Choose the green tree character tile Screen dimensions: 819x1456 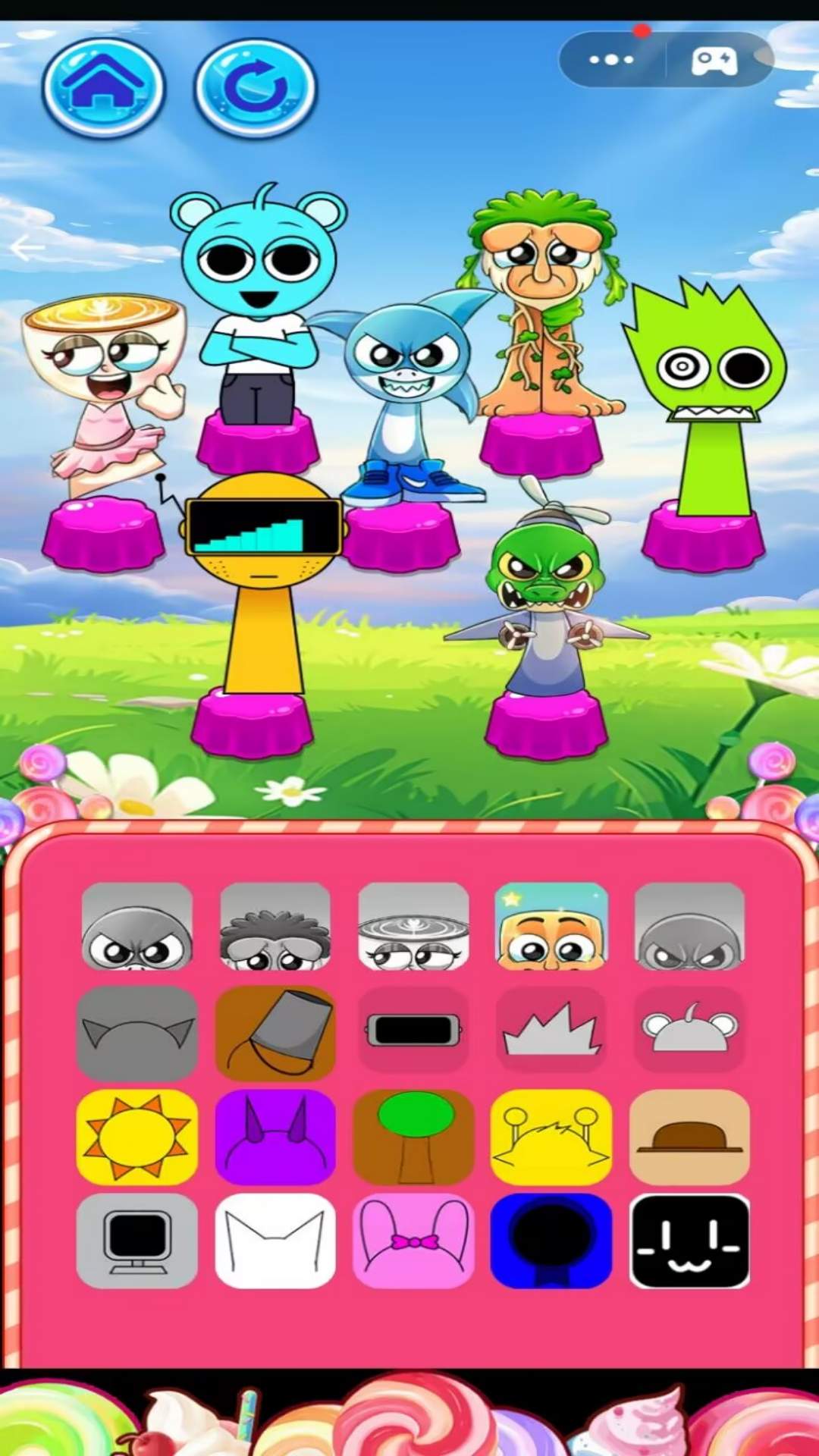coord(413,1137)
